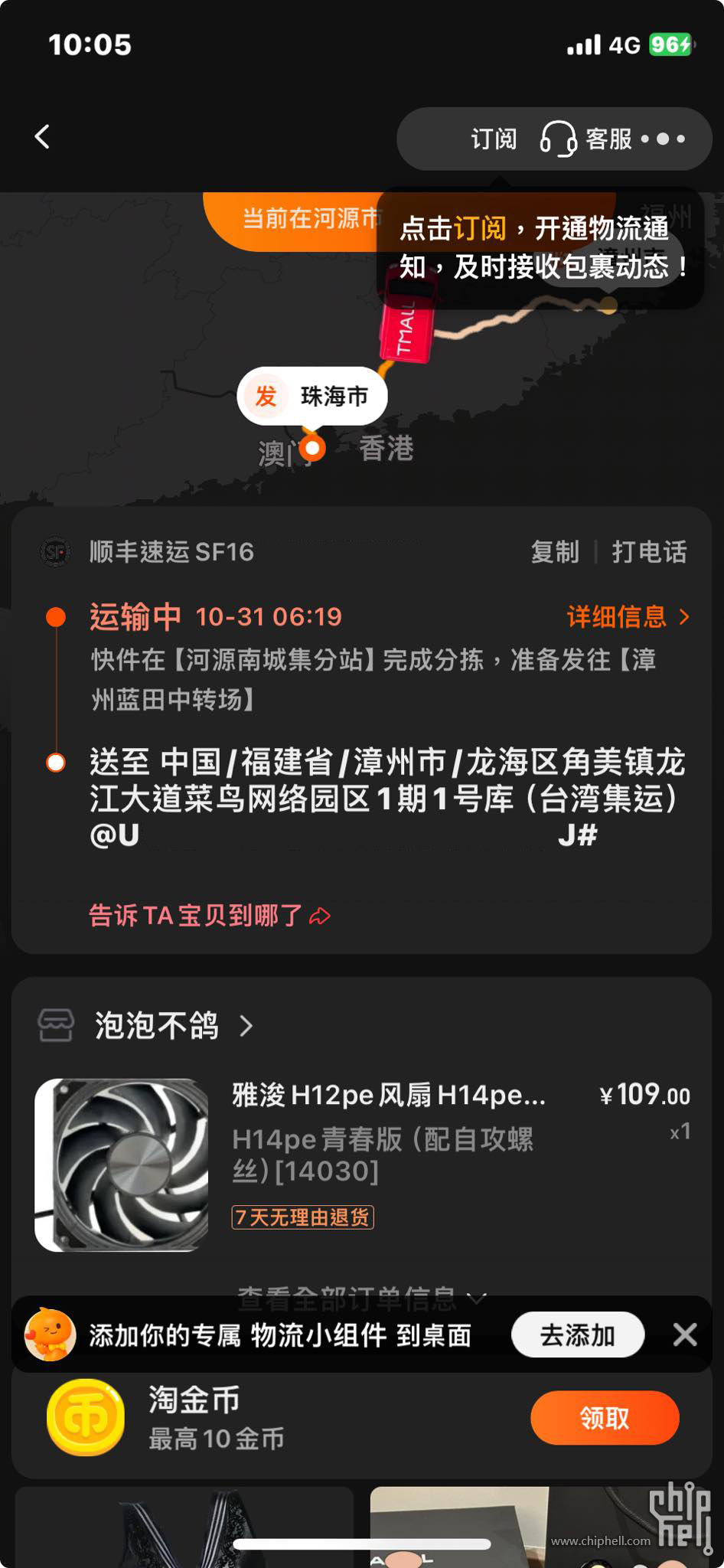Tap 打电话 to call the courier

pyautogui.click(x=649, y=552)
